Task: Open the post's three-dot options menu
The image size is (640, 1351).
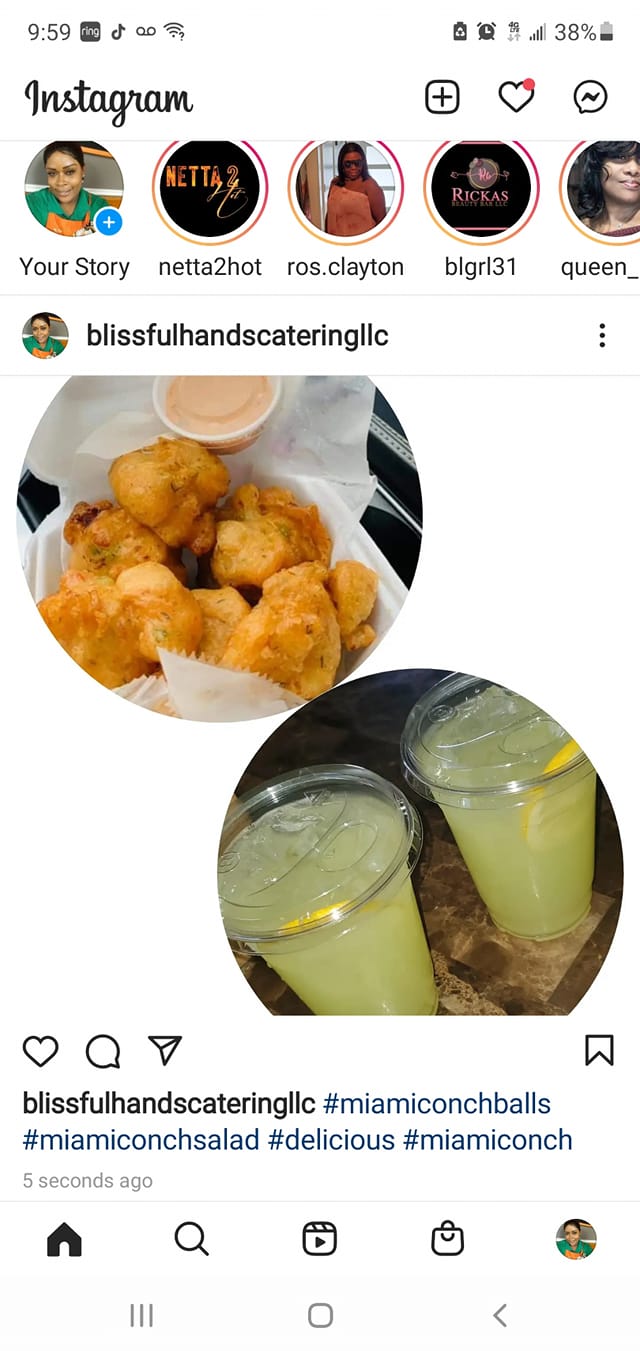Action: pyautogui.click(x=602, y=335)
